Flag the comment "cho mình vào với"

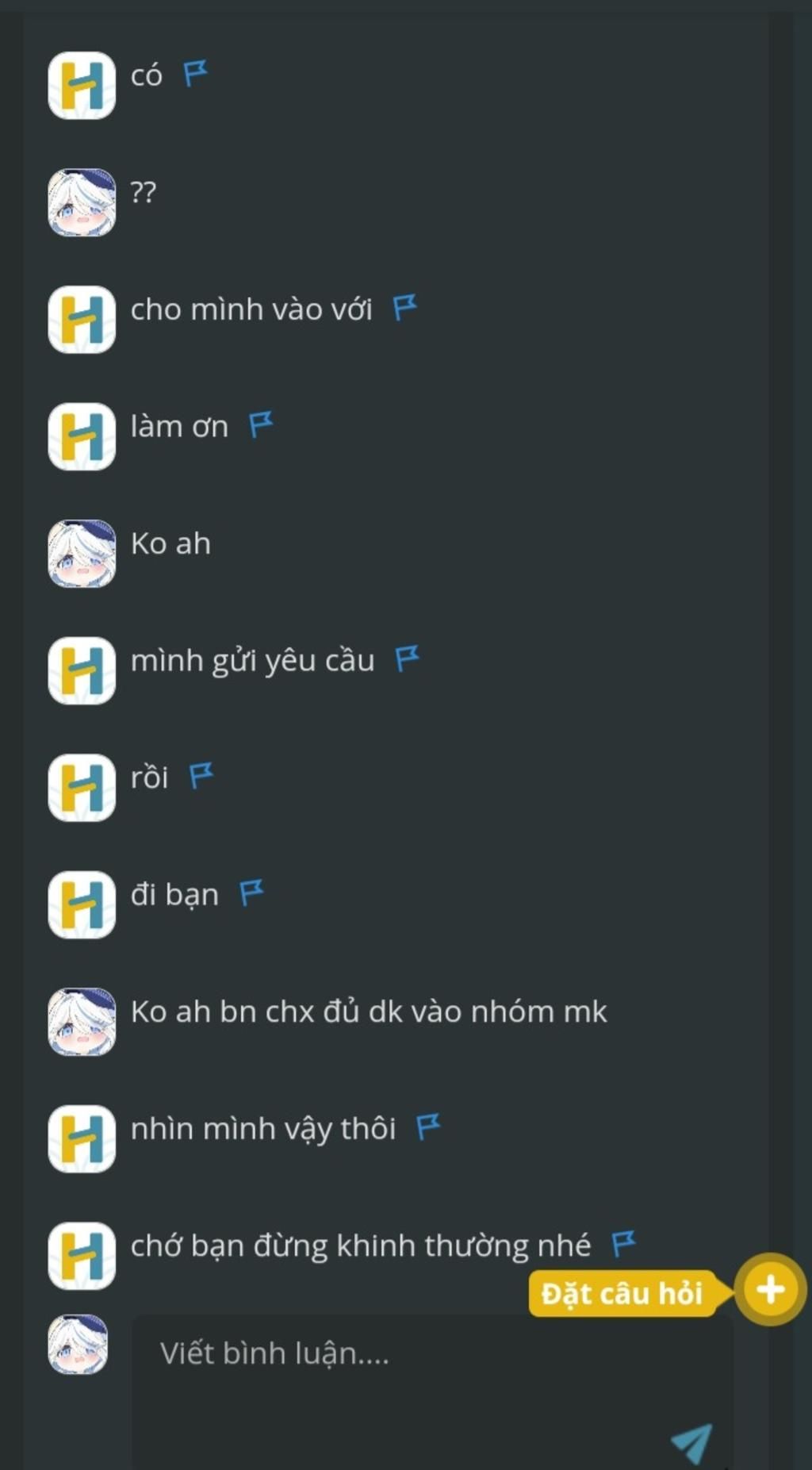(404, 308)
